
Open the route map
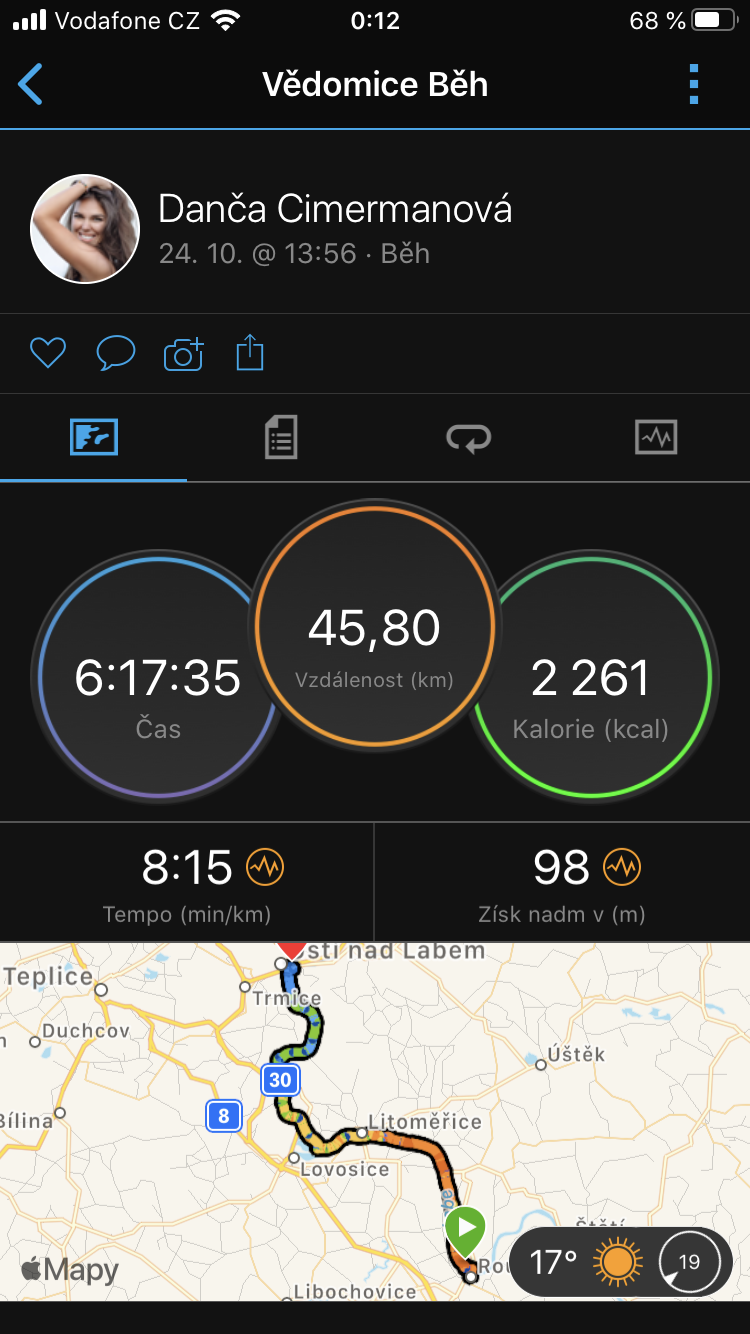(375, 1121)
